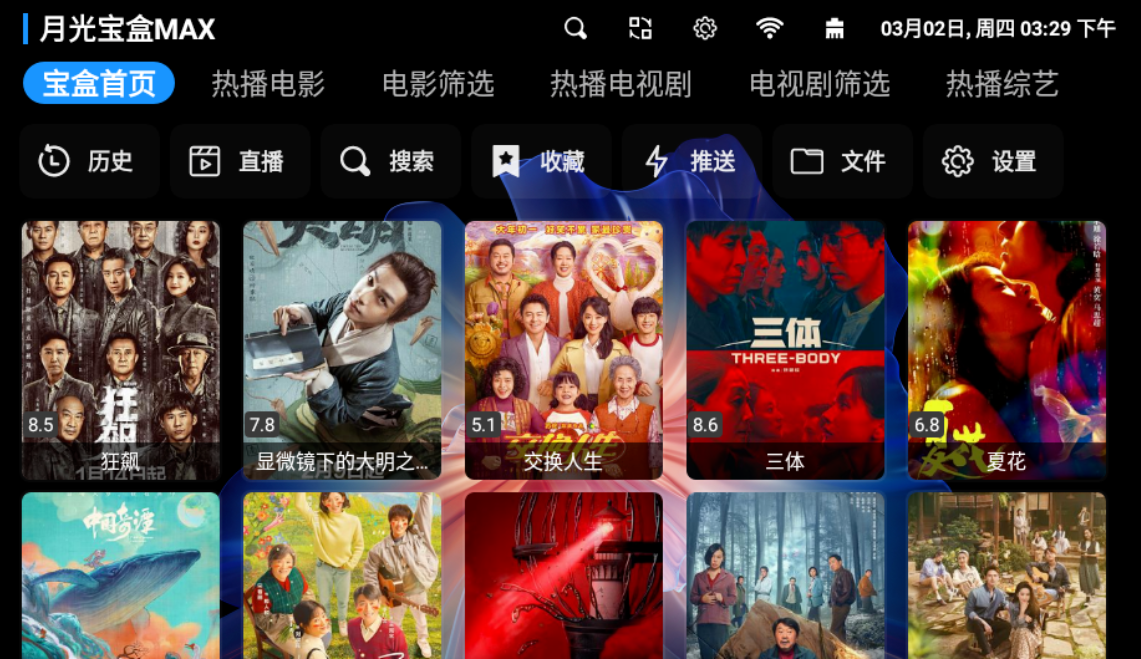Screen dimensions: 1141x659
Task: Select the 交换人生 movie card
Action: click(x=564, y=350)
